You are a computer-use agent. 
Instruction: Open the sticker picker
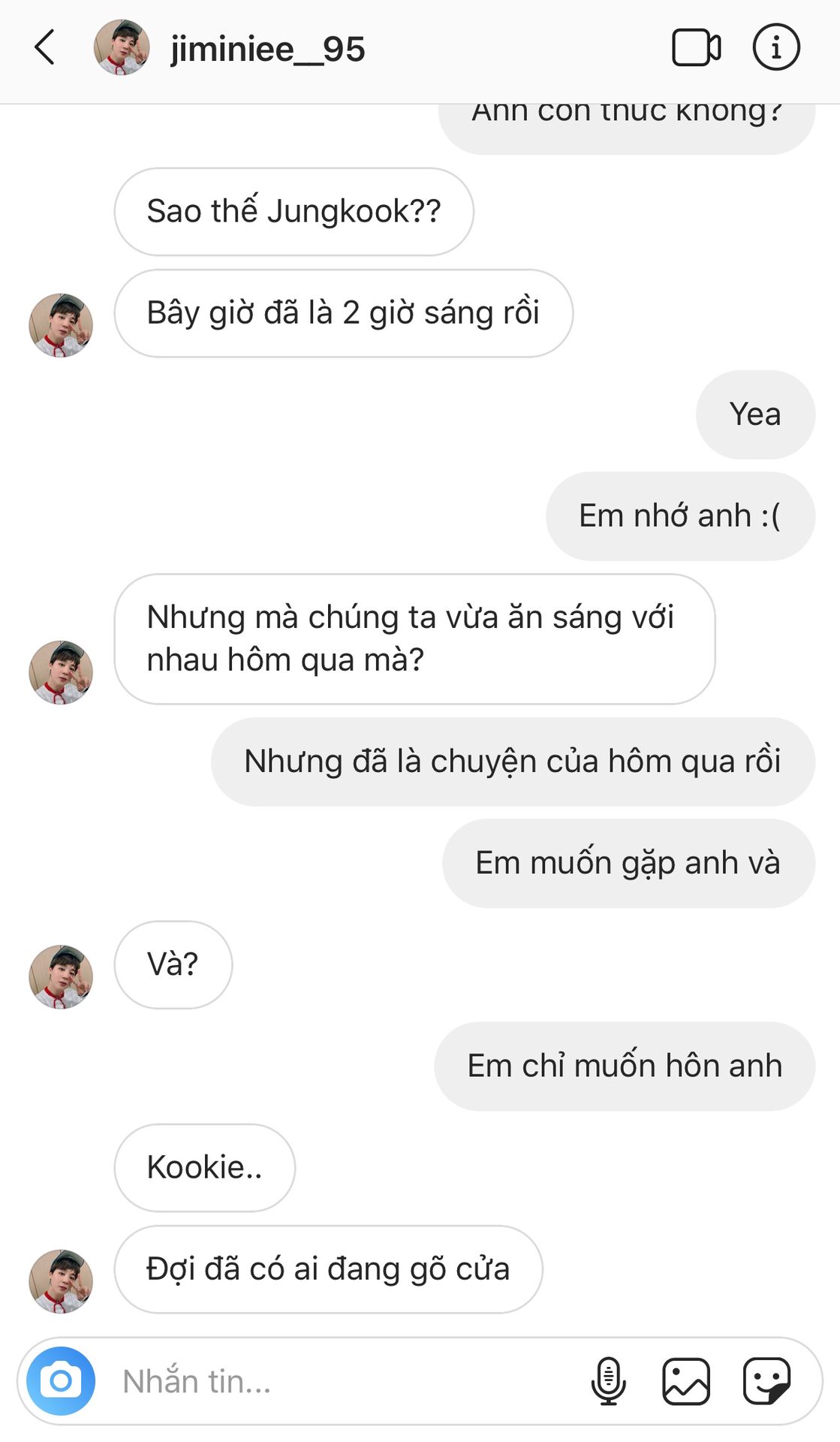[766, 1380]
